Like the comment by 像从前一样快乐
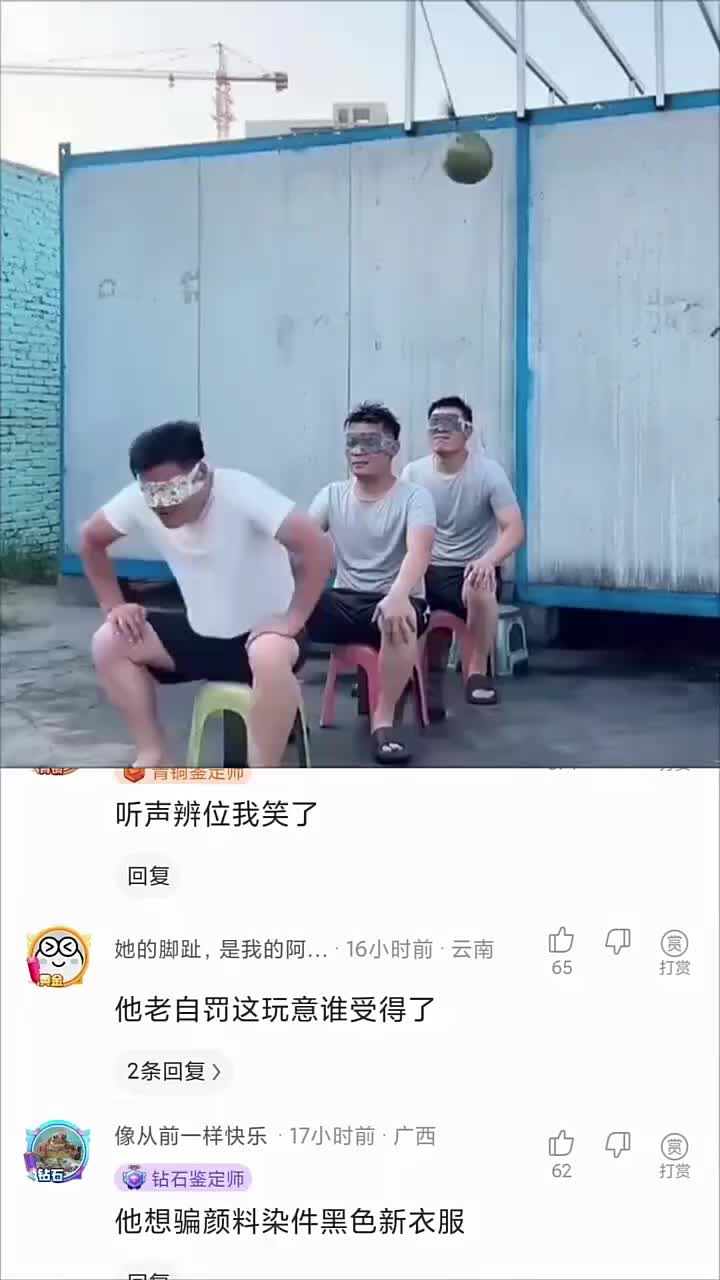This screenshot has height=1280, width=720. coord(561,1144)
